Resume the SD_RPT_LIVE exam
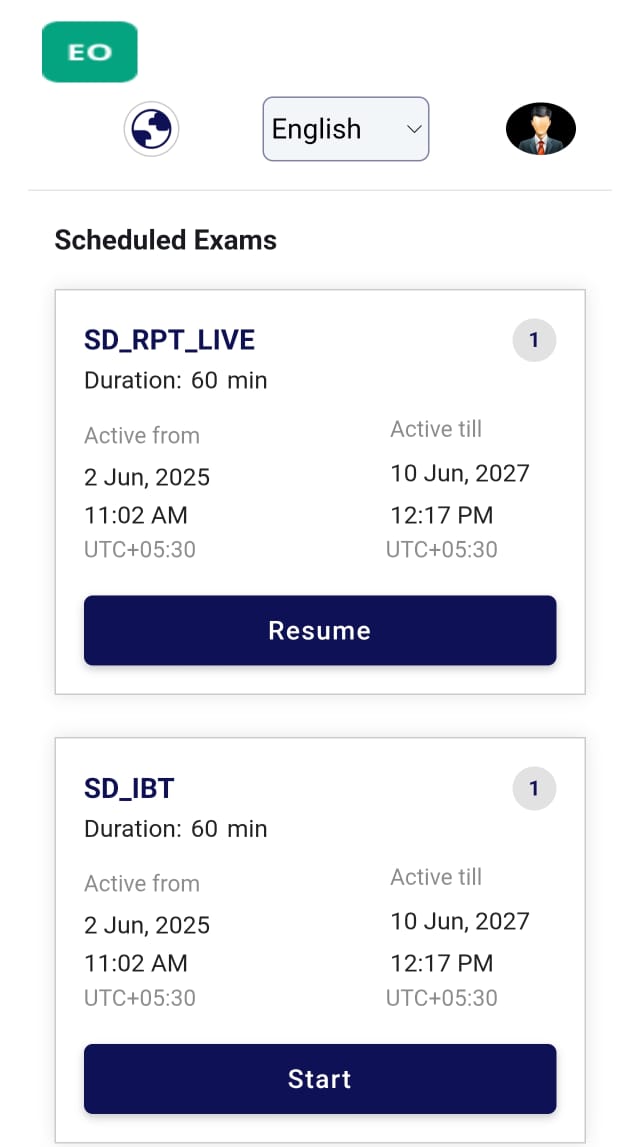 coord(320,630)
